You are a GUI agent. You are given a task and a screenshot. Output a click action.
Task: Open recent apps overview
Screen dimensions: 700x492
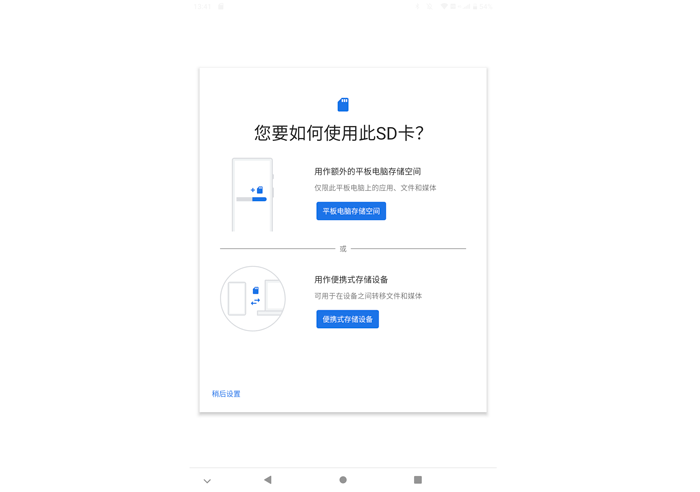418,480
